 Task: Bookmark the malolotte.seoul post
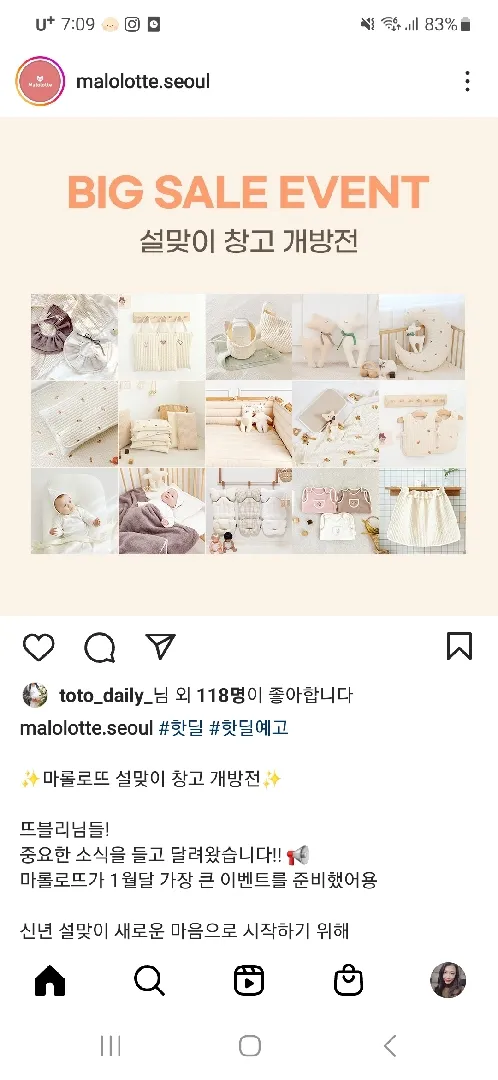pos(459,647)
